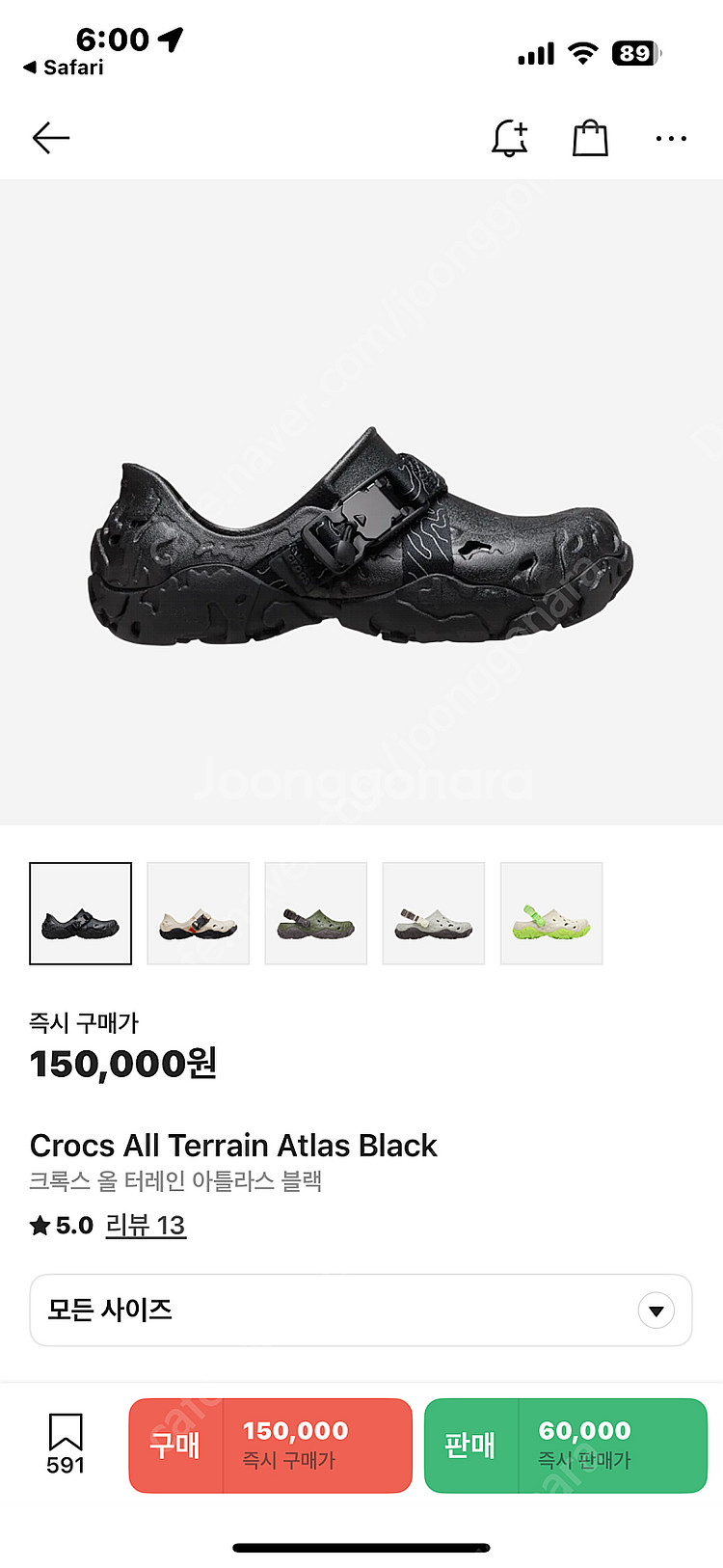Expand the 모든 사이즈 size dropdown

pos(361,1310)
